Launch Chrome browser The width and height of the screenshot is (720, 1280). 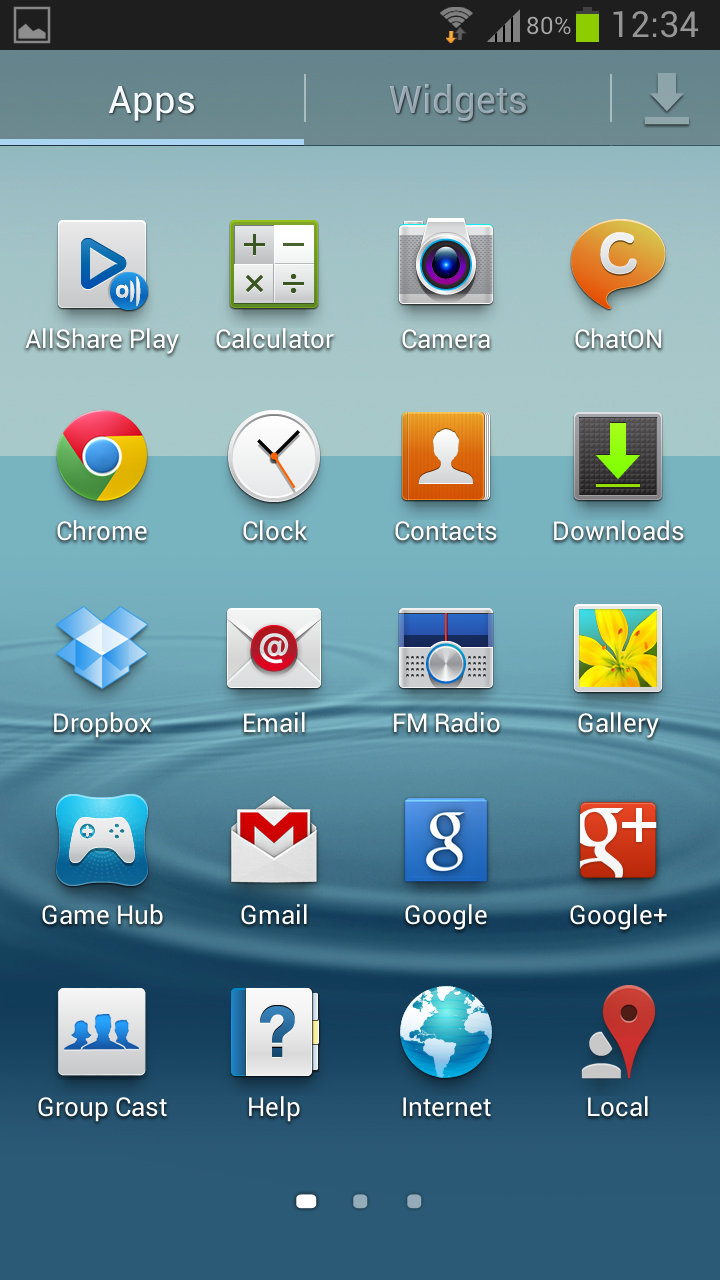(x=102, y=457)
